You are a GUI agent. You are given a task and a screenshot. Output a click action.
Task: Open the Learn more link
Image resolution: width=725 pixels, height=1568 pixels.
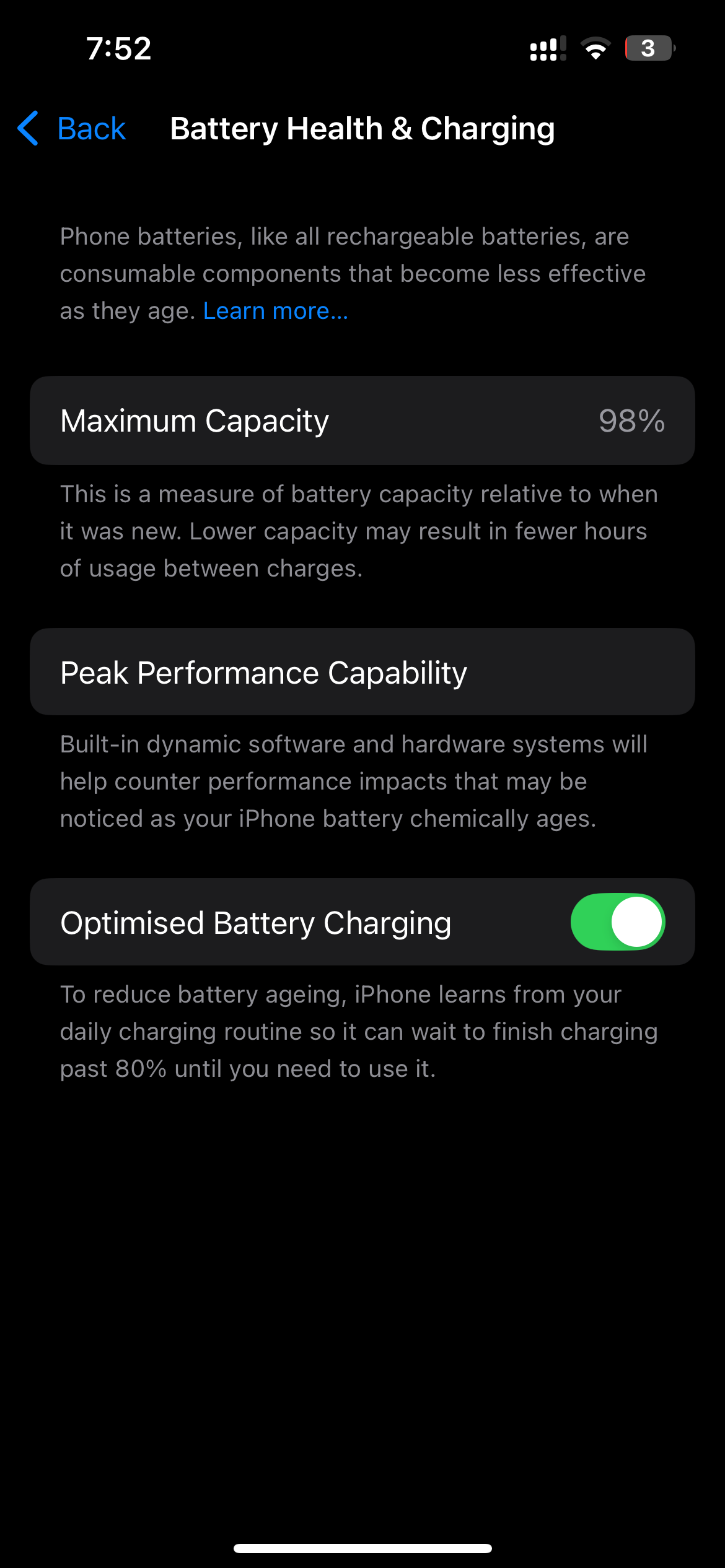click(x=276, y=311)
